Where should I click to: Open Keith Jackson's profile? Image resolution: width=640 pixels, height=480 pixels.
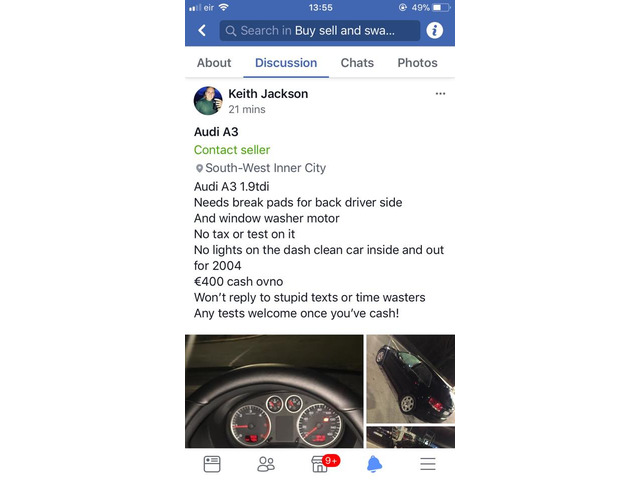tap(268, 94)
